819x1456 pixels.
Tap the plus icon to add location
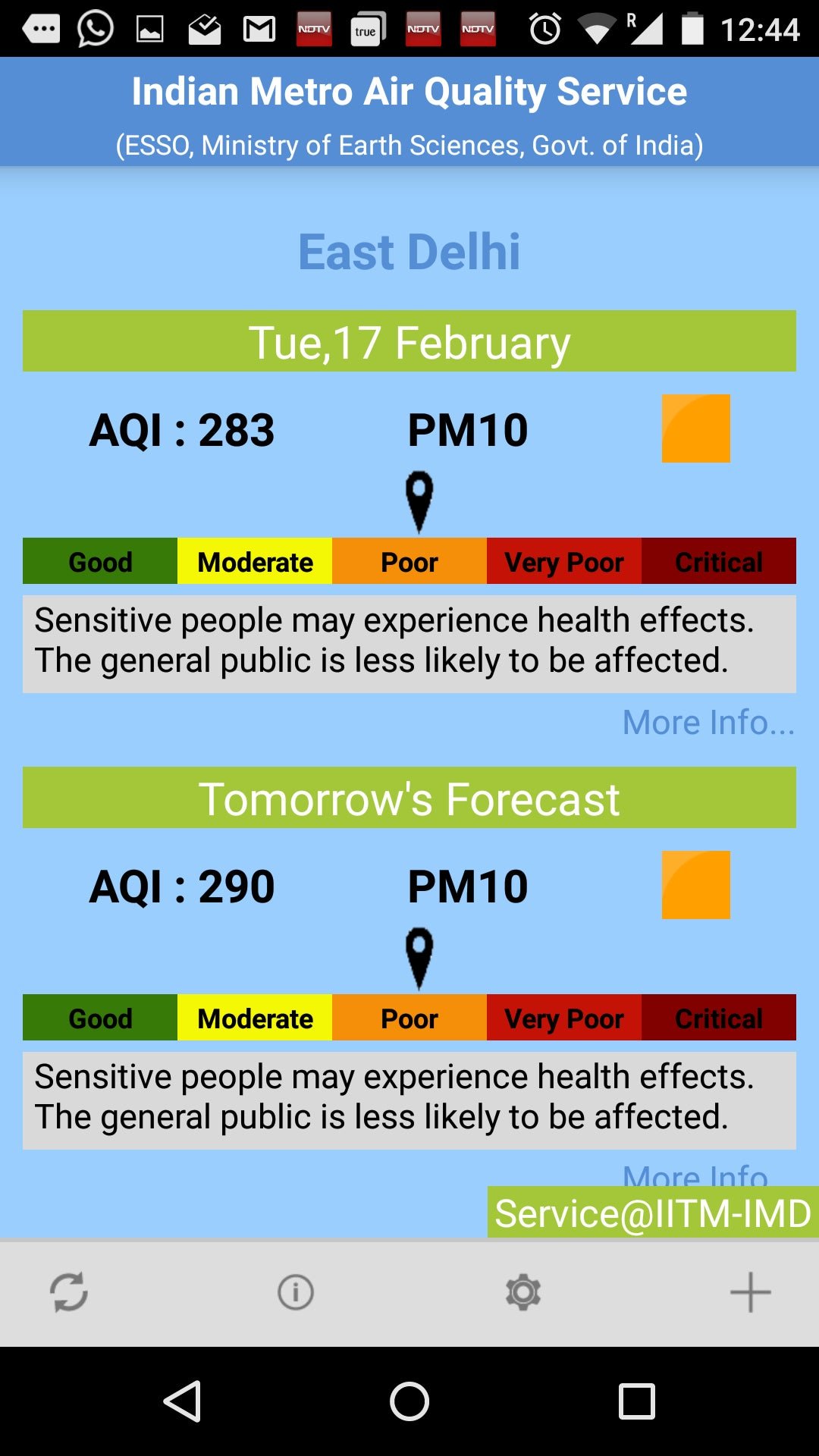(x=750, y=1292)
